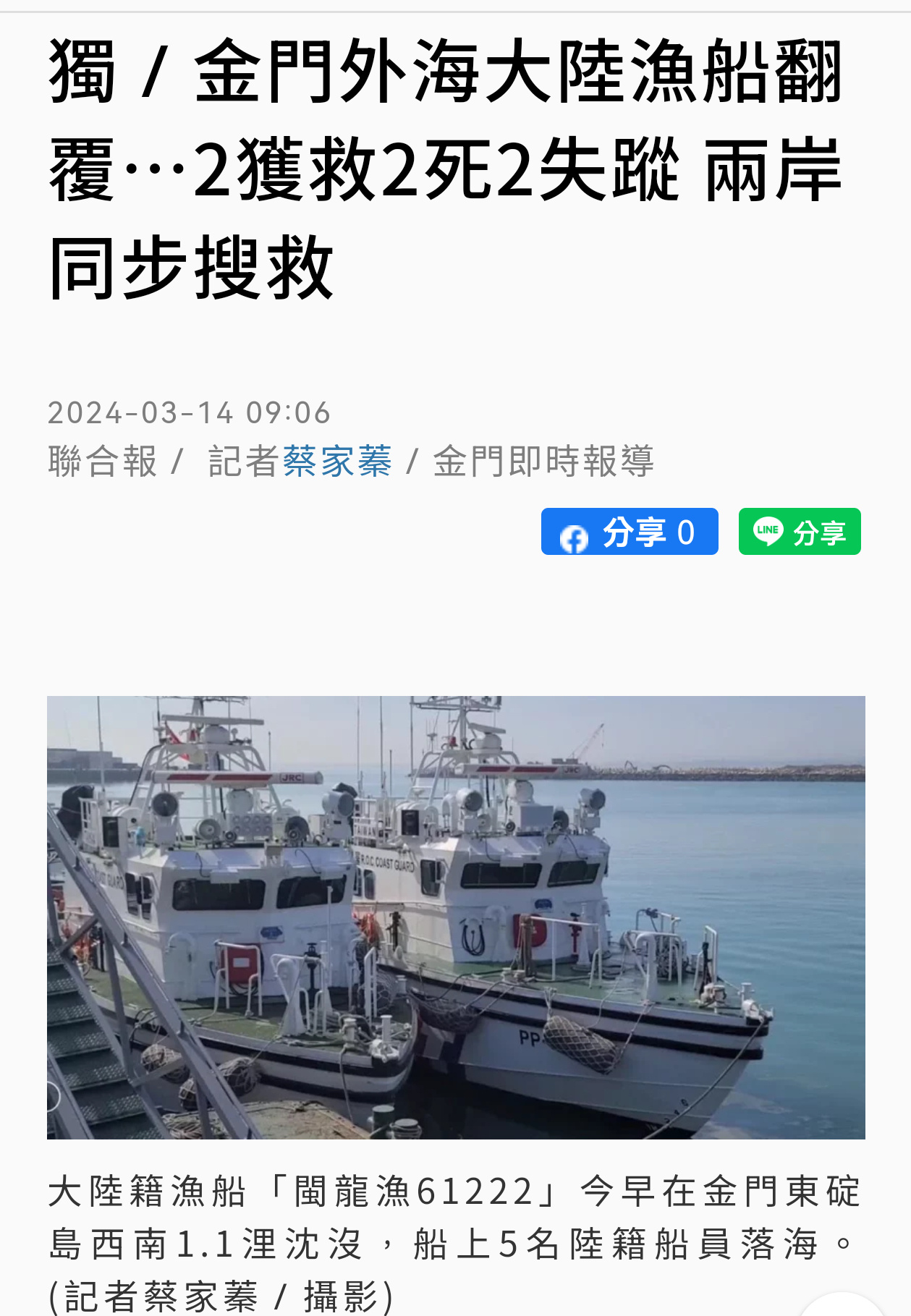
Task: Open reporter 蔡家蓁's author link
Action: pos(336,461)
